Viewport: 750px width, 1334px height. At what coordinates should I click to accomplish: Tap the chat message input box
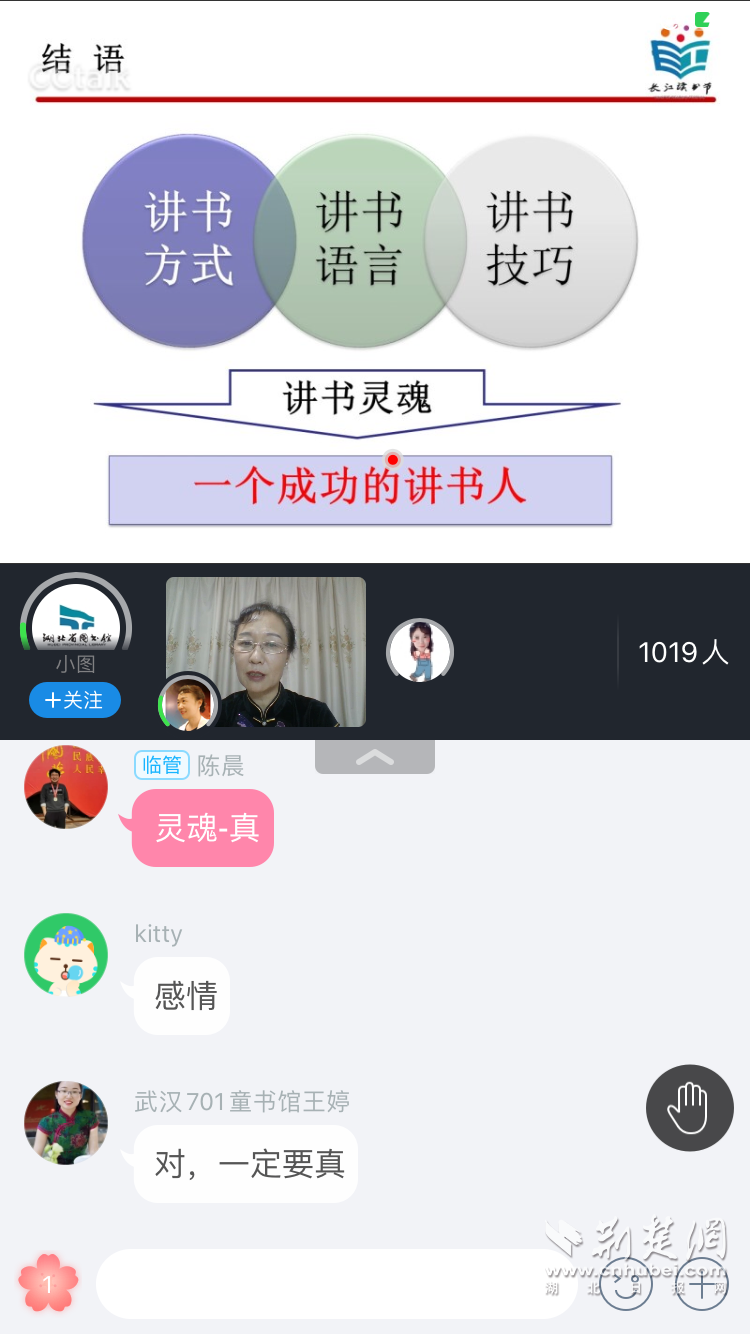pos(335,1283)
